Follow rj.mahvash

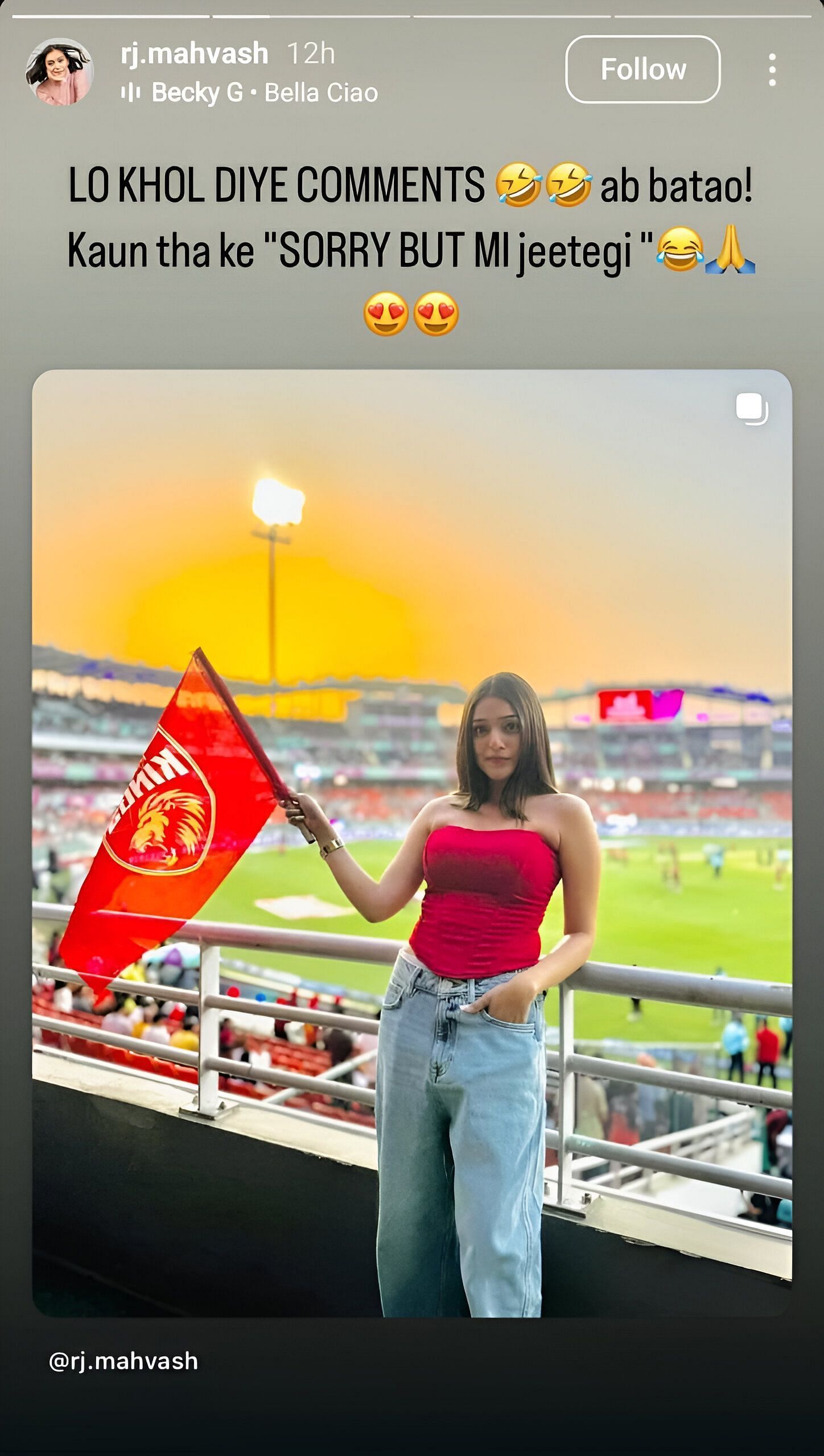[642, 69]
